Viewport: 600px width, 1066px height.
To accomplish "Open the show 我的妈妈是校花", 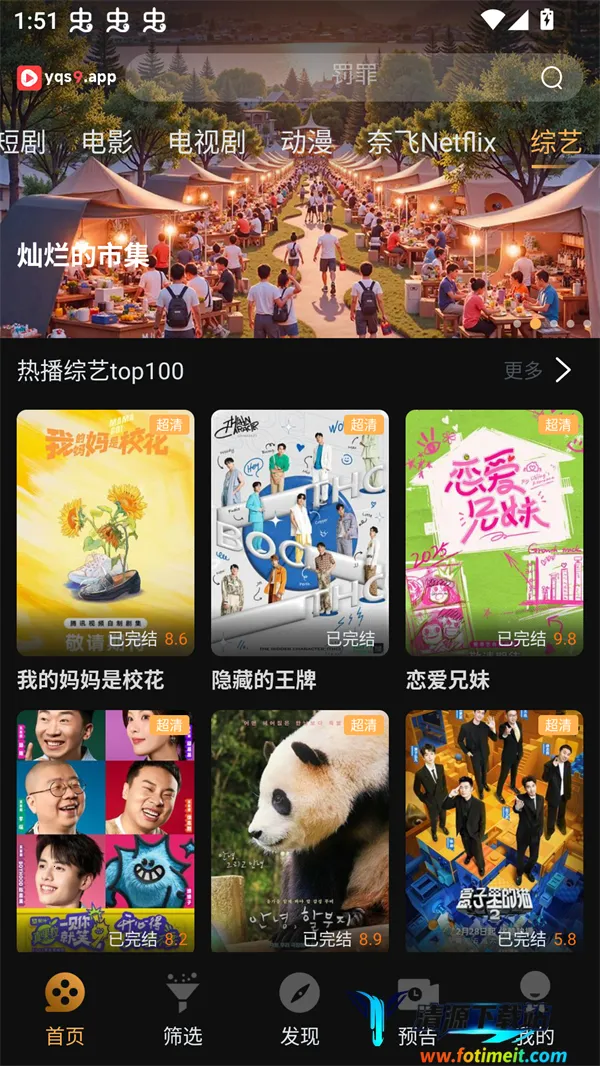I will coord(105,533).
